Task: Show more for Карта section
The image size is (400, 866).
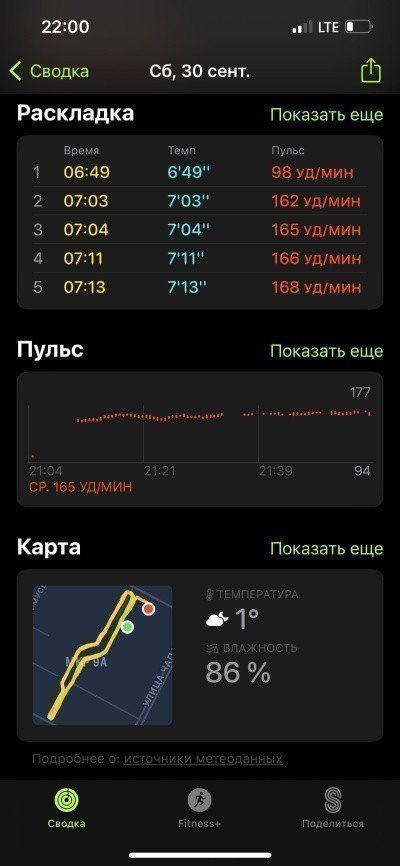Action: click(326, 548)
